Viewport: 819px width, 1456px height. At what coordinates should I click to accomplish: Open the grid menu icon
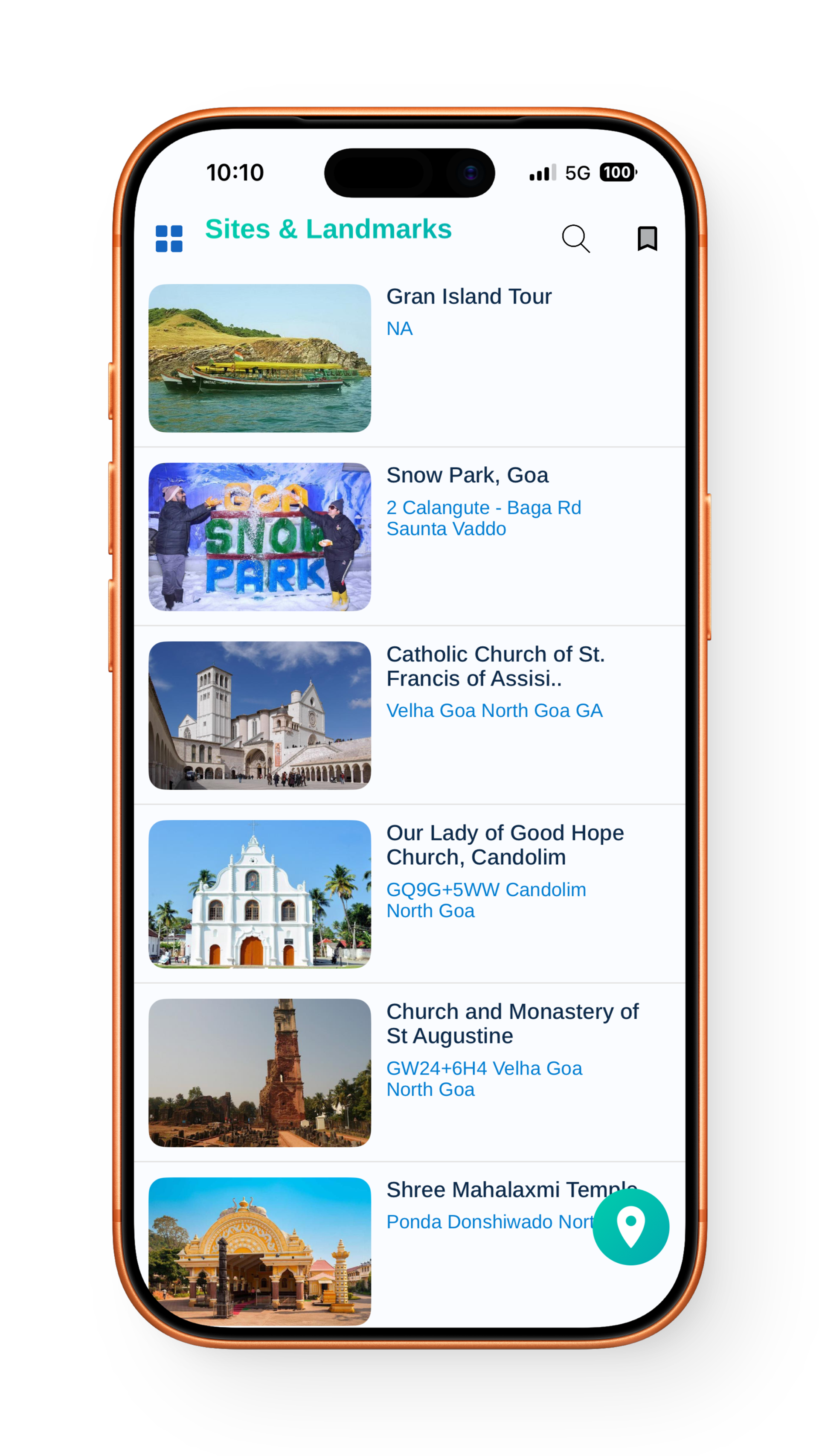[x=169, y=238]
